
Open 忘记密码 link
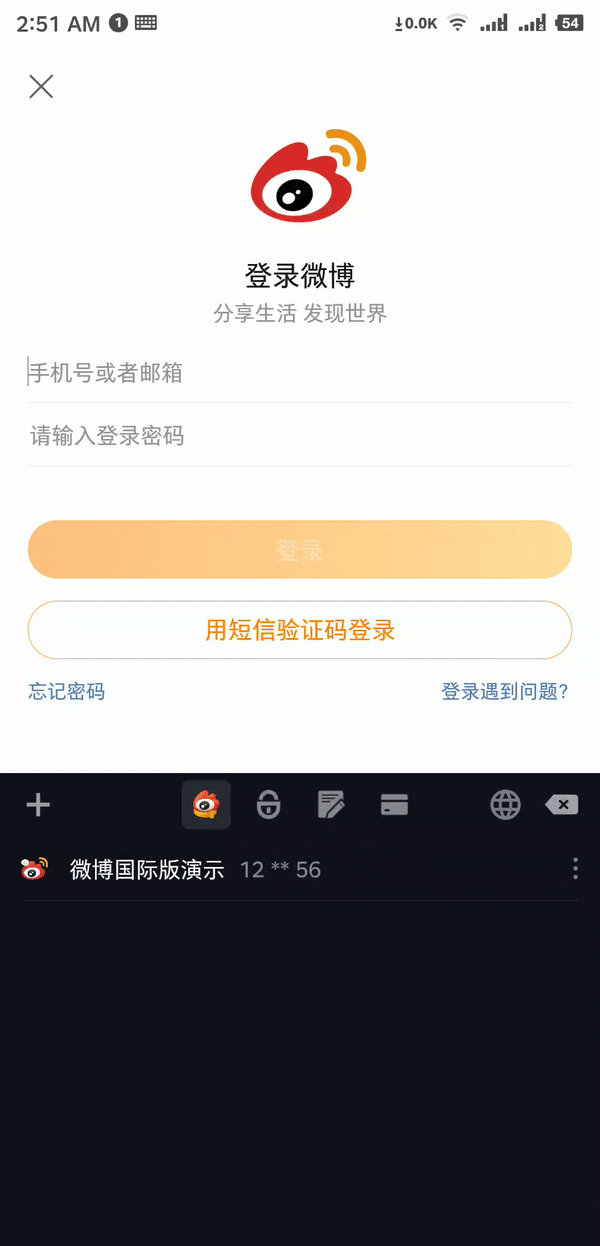tap(67, 691)
